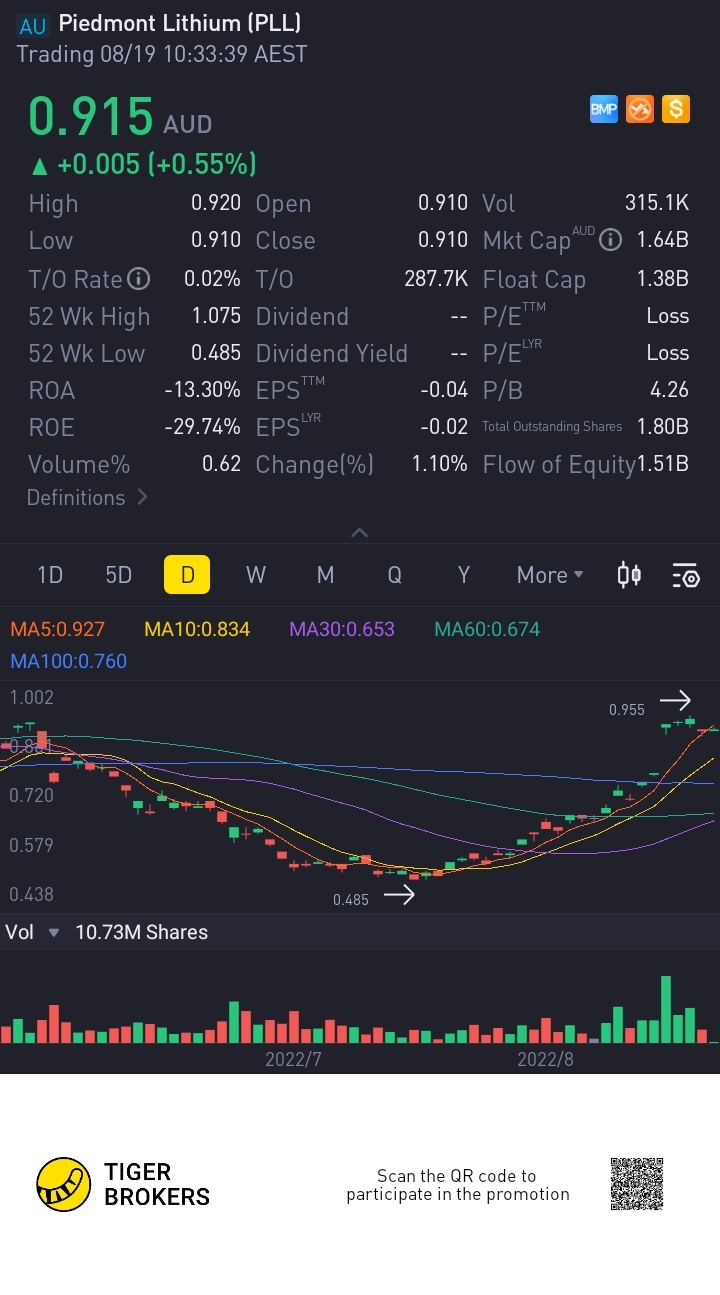Open the Definitions link
The height and width of the screenshot is (1295, 720).
tap(87, 497)
